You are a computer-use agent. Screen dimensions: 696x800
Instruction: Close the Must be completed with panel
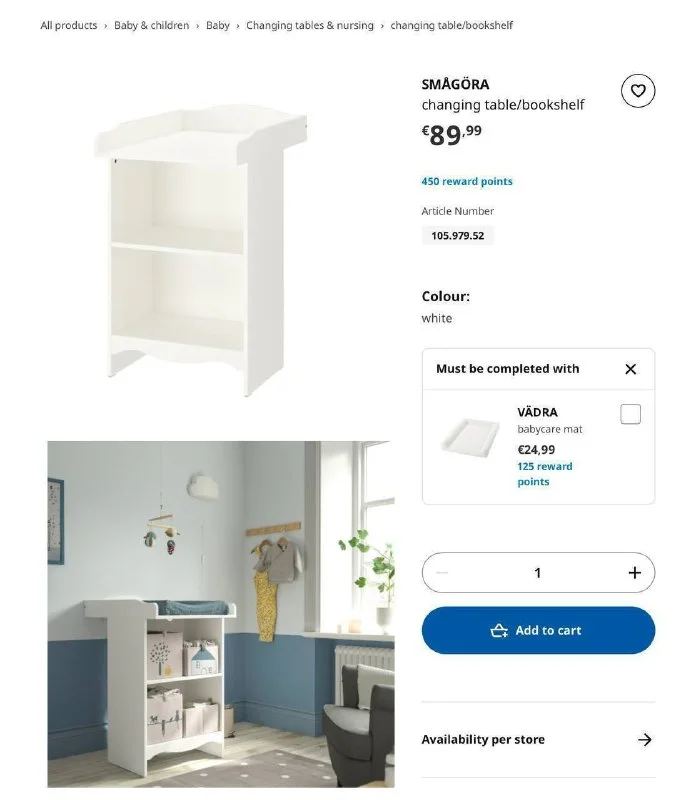tap(631, 369)
